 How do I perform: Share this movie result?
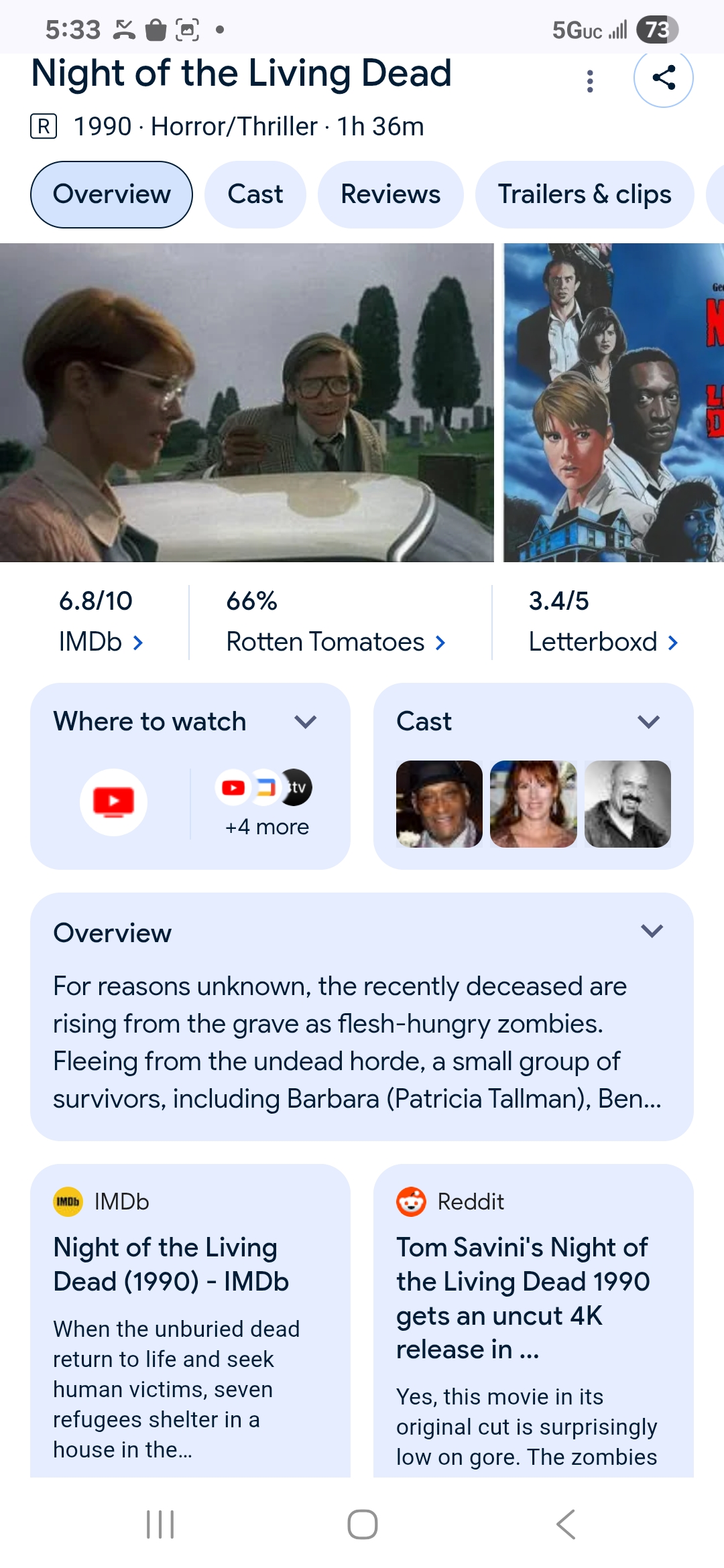(663, 78)
